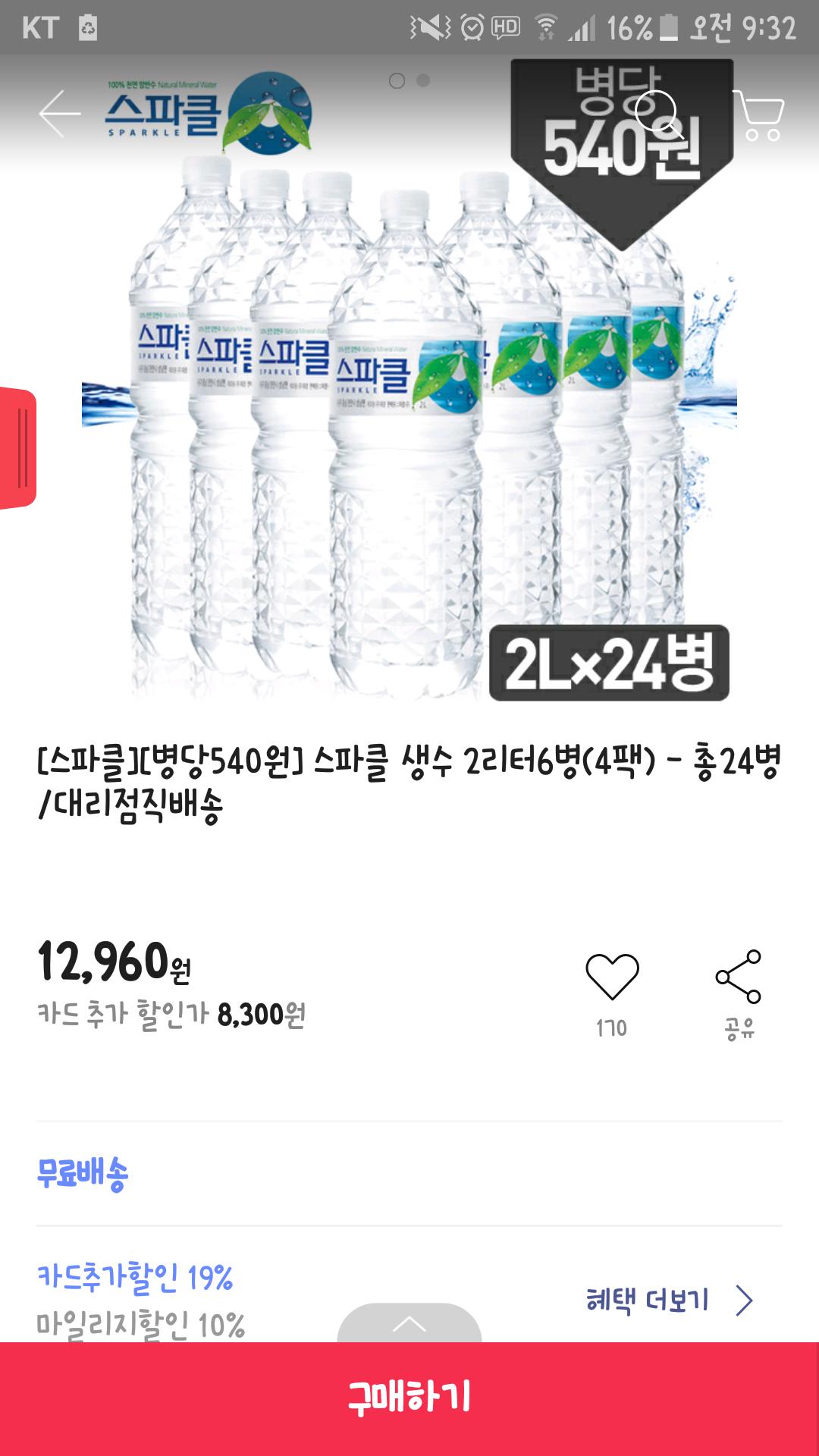Open the red side handle tab
This screenshot has height=1456, width=819.
(x=18, y=448)
